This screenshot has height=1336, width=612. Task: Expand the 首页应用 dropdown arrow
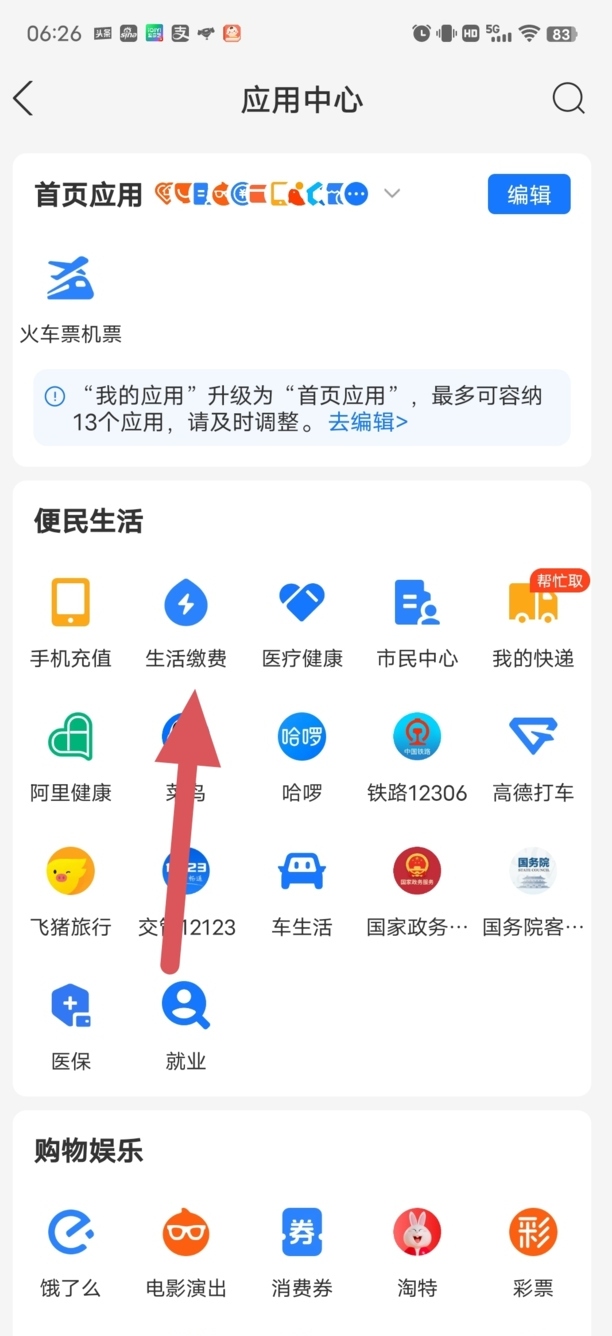(x=392, y=194)
